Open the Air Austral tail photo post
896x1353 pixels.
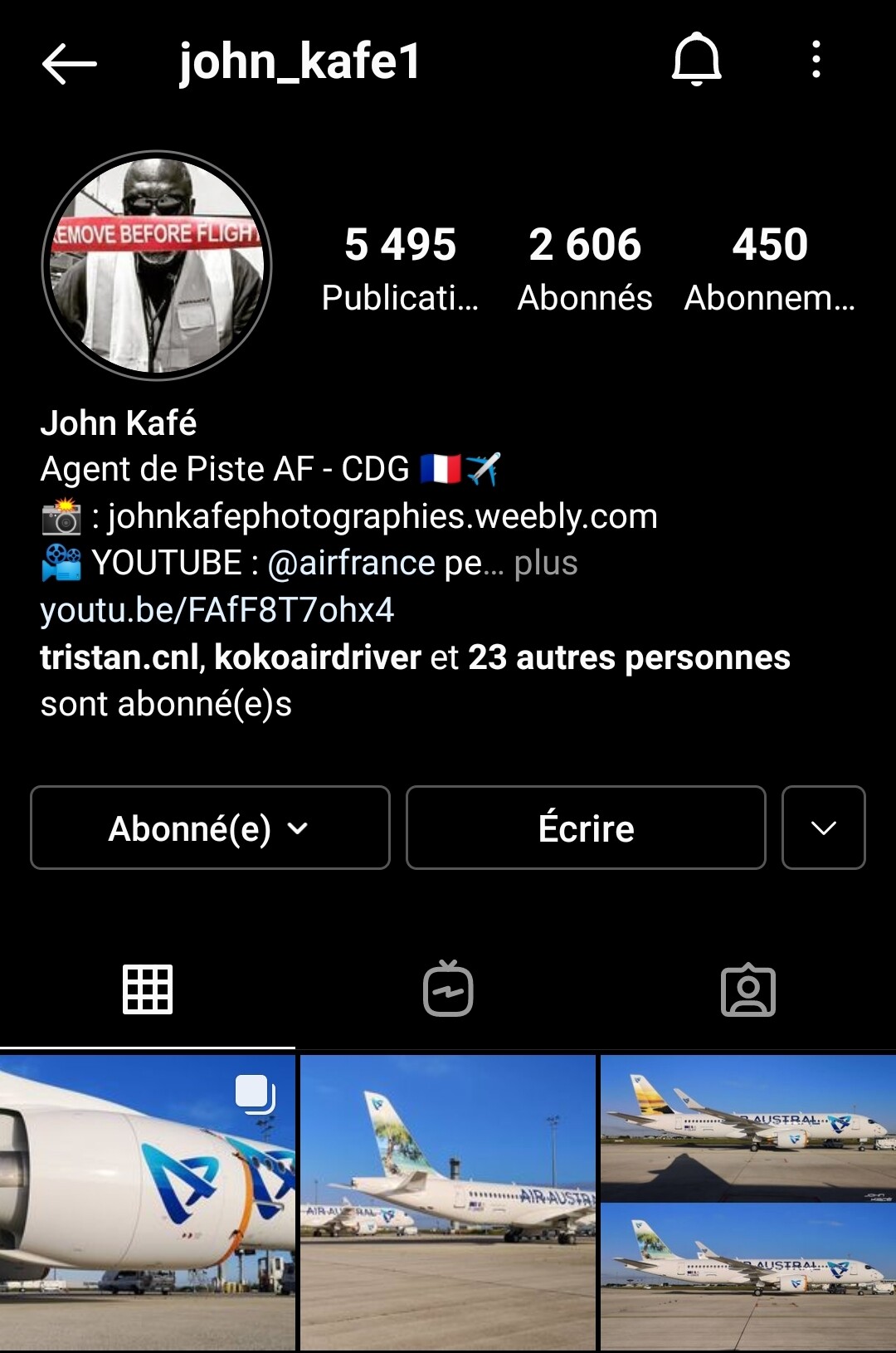pyautogui.click(x=448, y=1202)
